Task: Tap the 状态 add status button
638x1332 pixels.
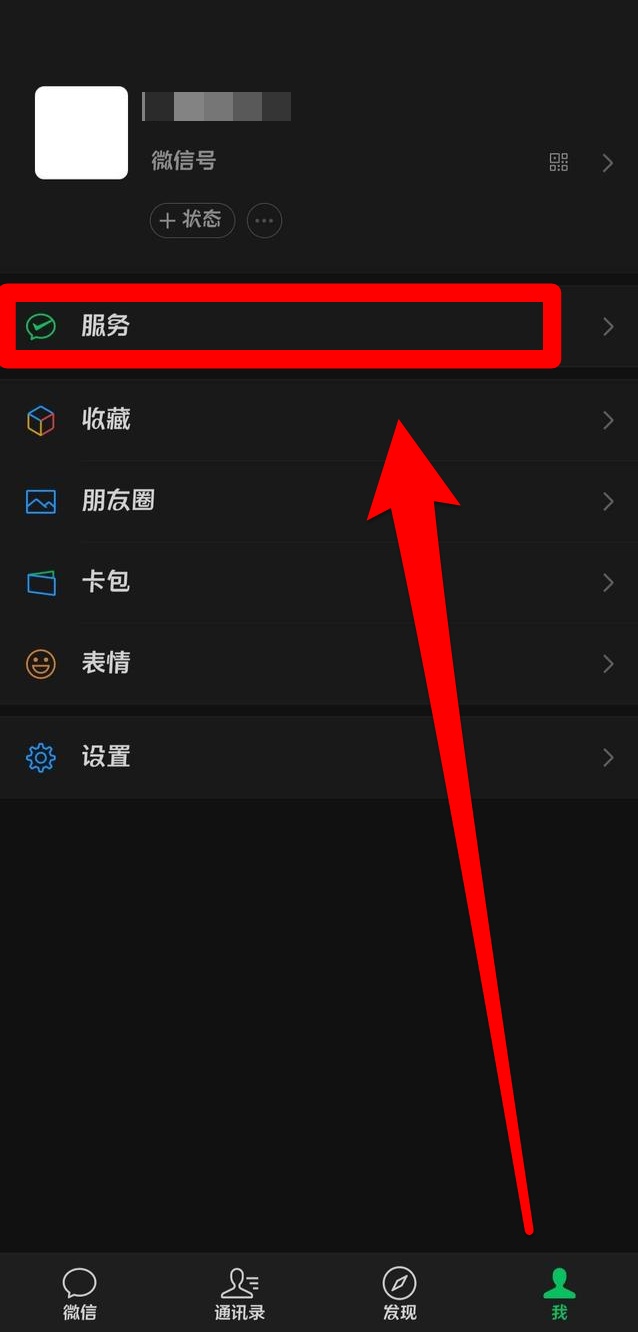Action: click(192, 220)
